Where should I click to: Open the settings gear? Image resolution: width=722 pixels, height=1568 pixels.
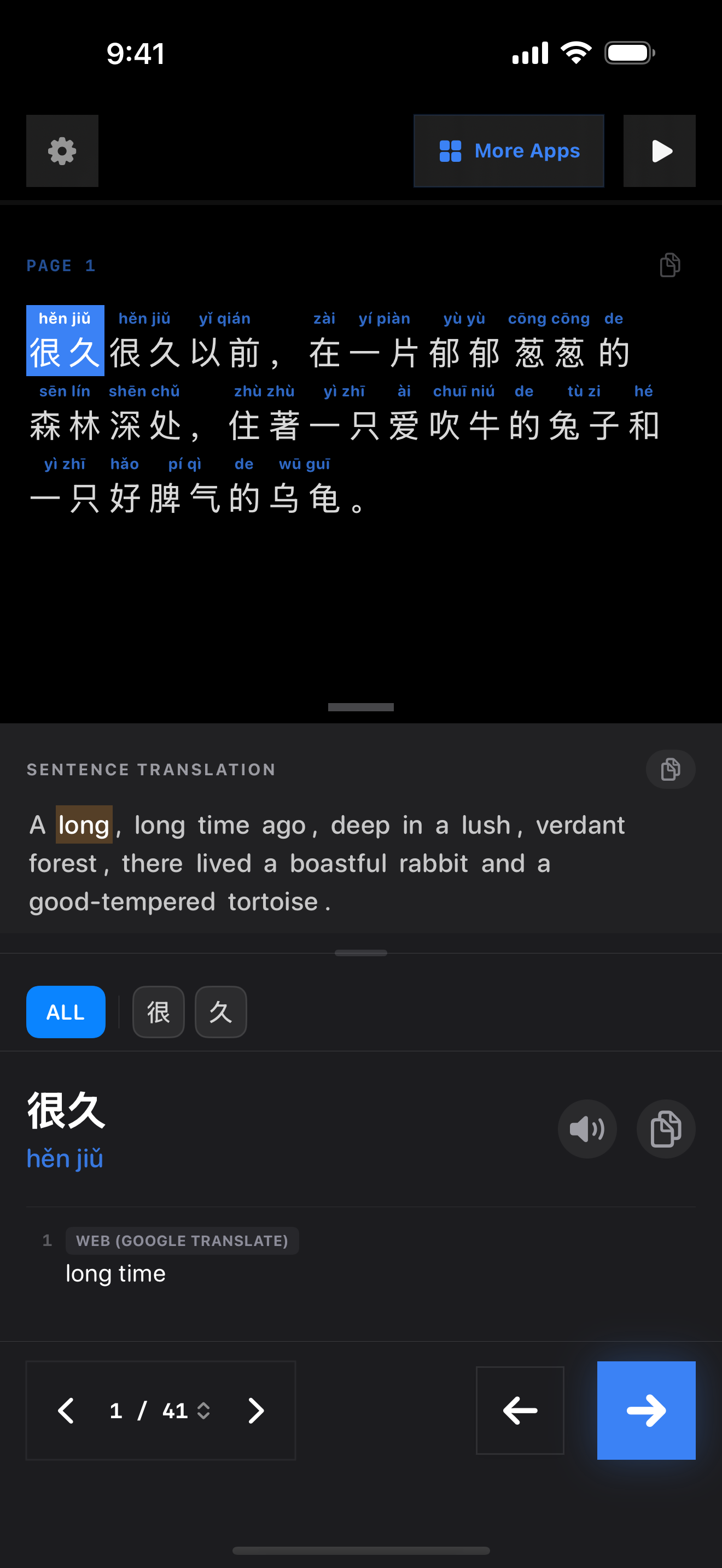coord(62,151)
